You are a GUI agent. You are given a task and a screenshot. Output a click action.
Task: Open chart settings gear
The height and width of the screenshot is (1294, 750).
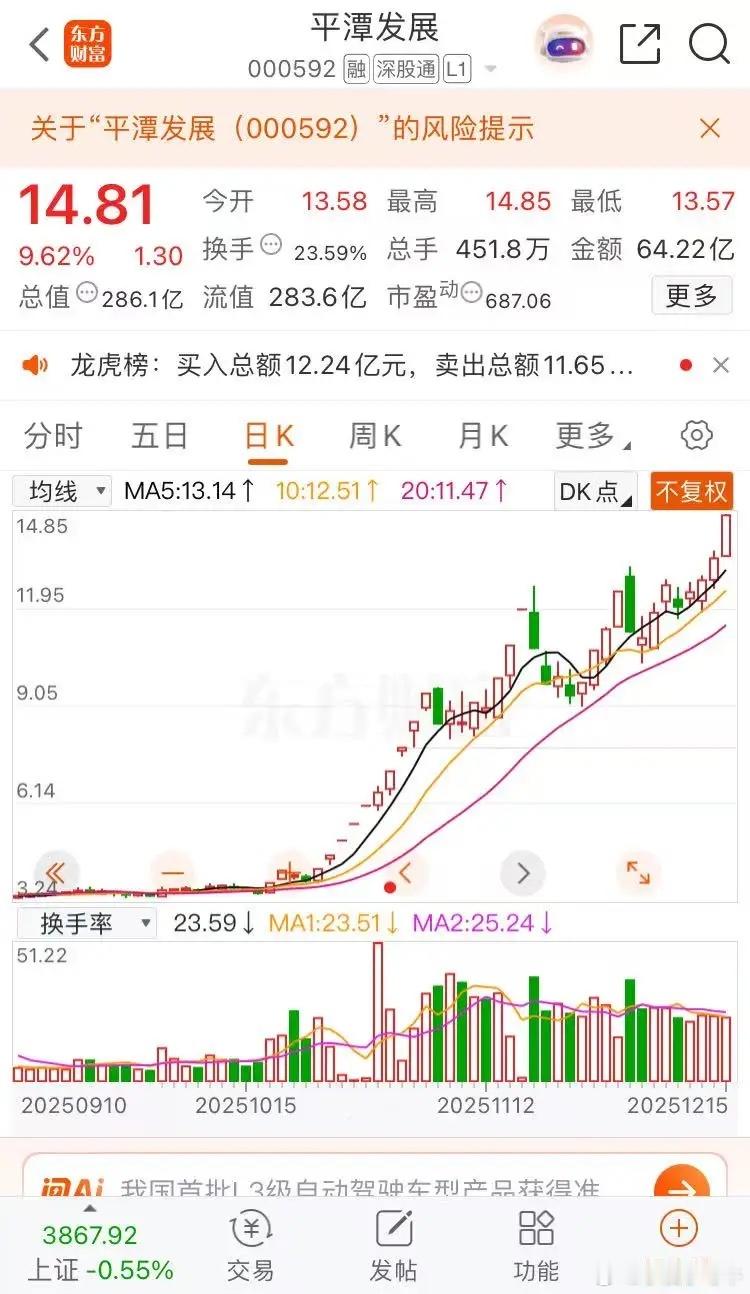[x=696, y=436]
